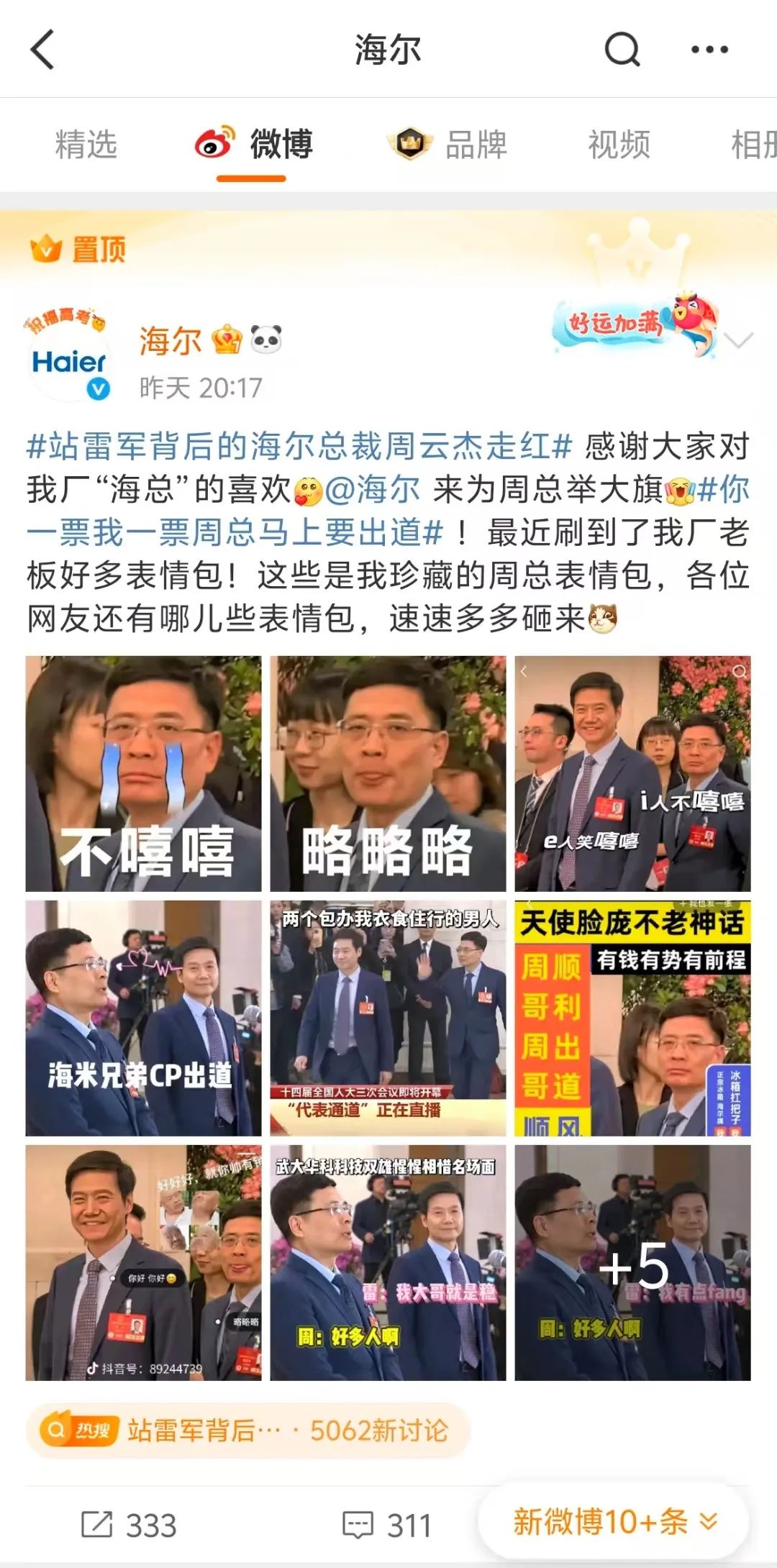The width and height of the screenshot is (777, 1568).
Task: Open the three-dot overflow menu
Action: (709, 50)
